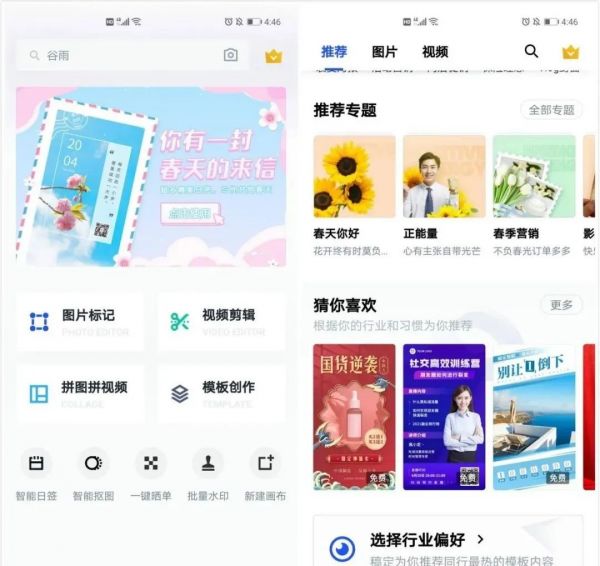The height and width of the screenshot is (566, 600).
Task: Open the 春天的来信 spring banner
Action: click(151, 176)
